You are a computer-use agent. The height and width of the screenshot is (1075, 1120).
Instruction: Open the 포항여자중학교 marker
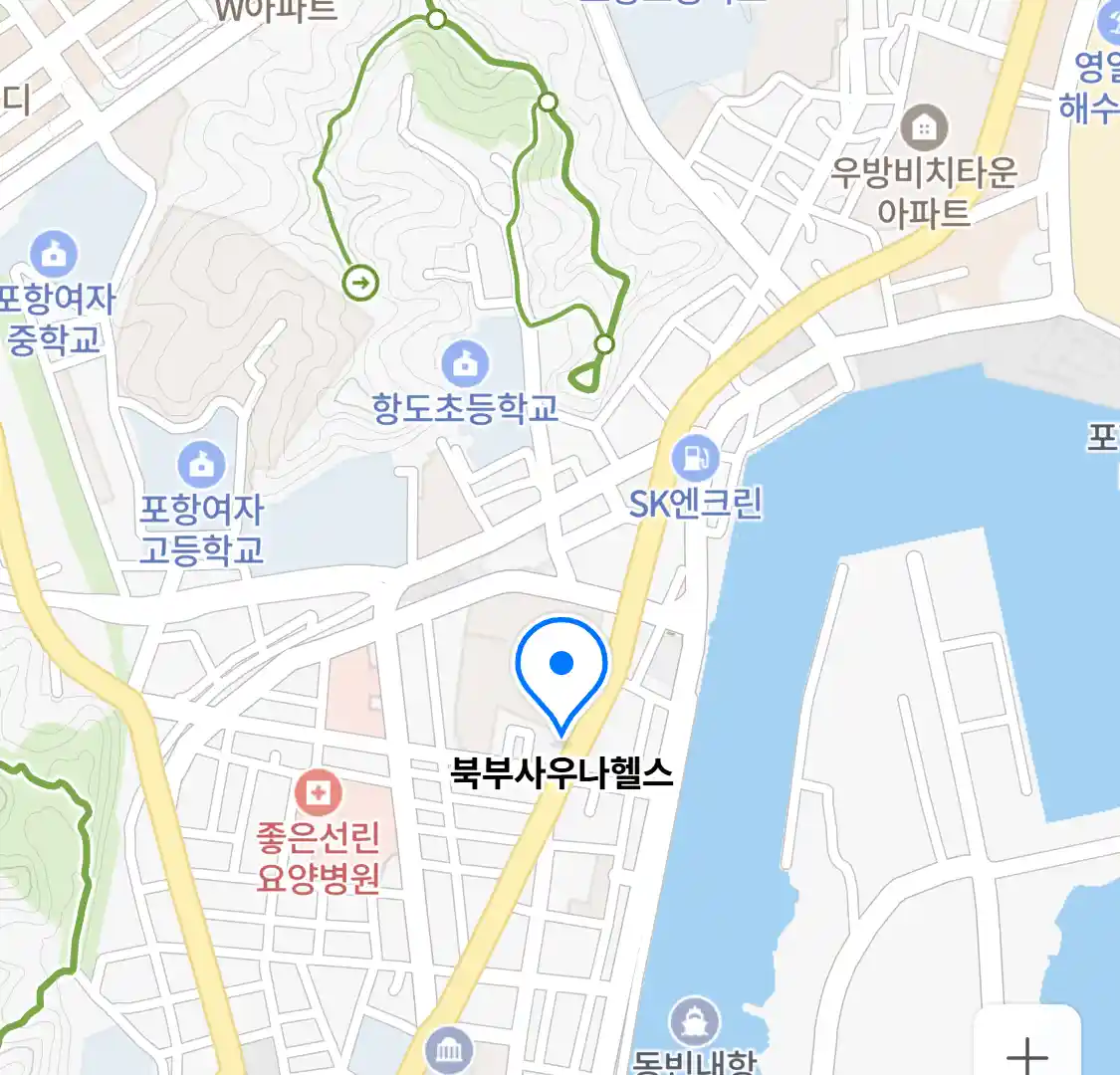55,256
